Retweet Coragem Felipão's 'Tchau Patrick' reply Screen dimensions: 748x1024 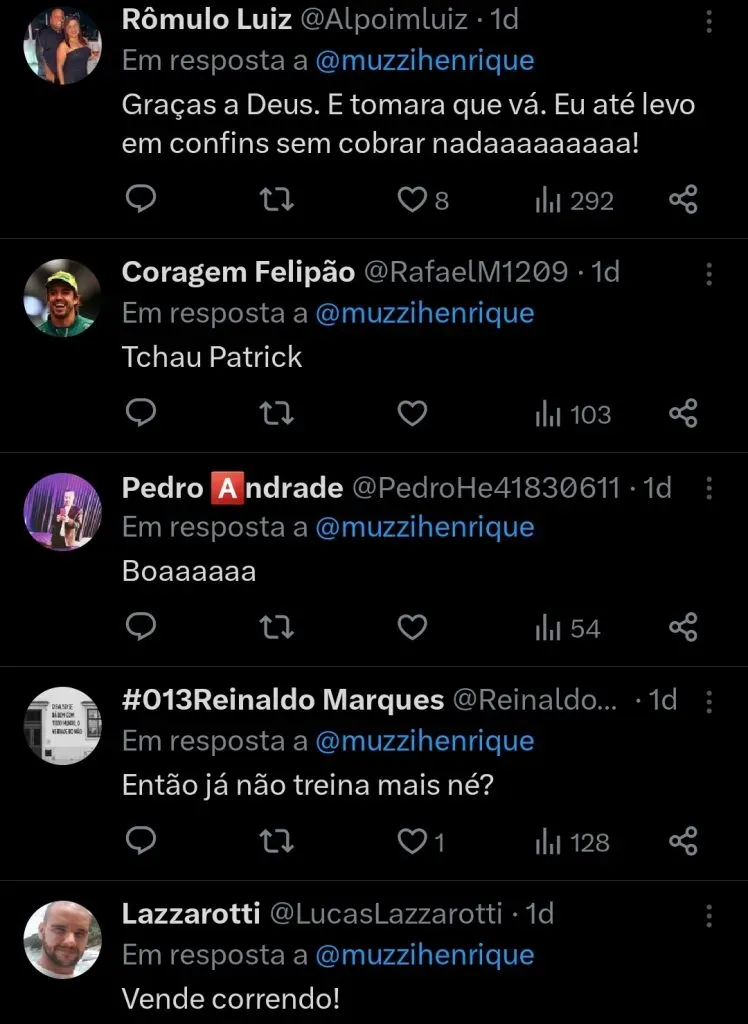pos(277,414)
